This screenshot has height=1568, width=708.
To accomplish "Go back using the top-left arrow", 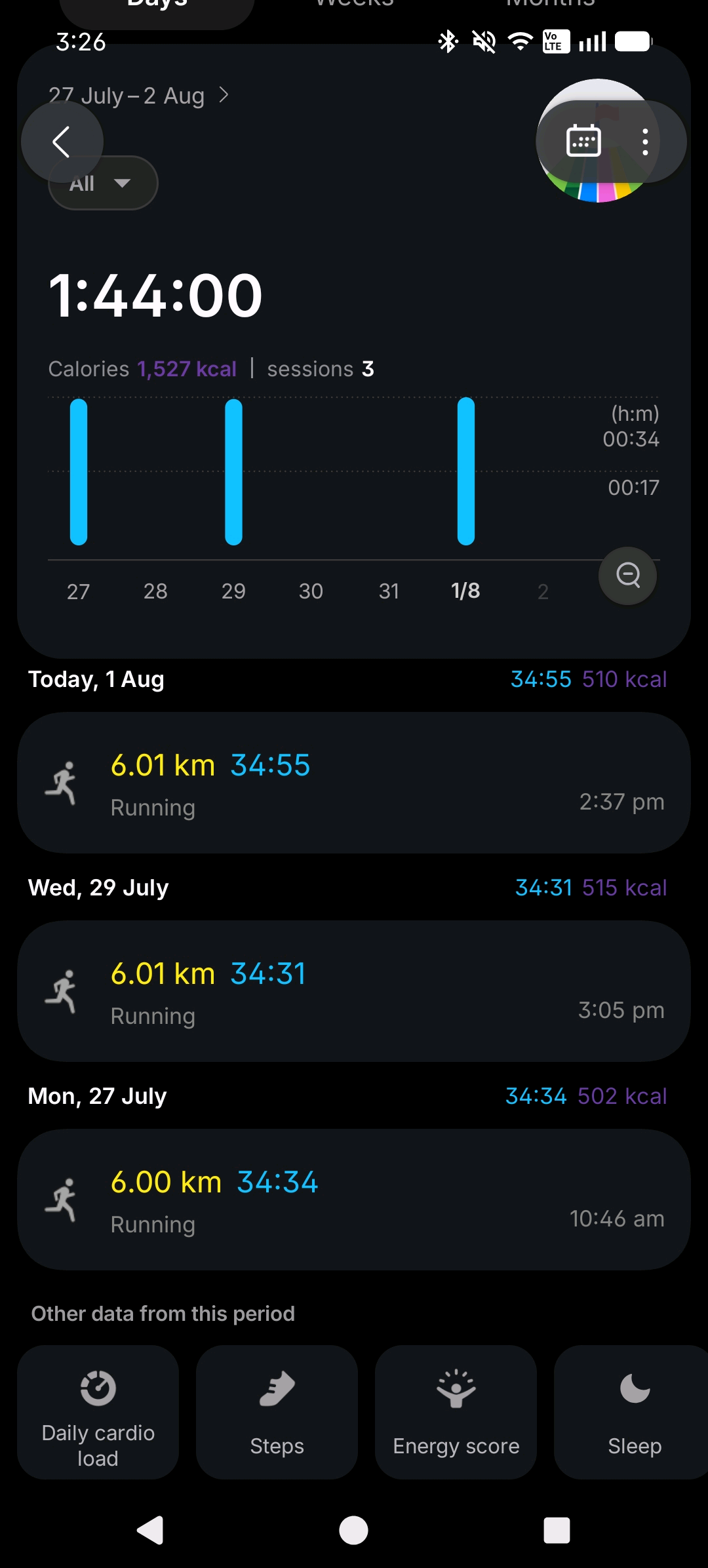I will [x=62, y=142].
